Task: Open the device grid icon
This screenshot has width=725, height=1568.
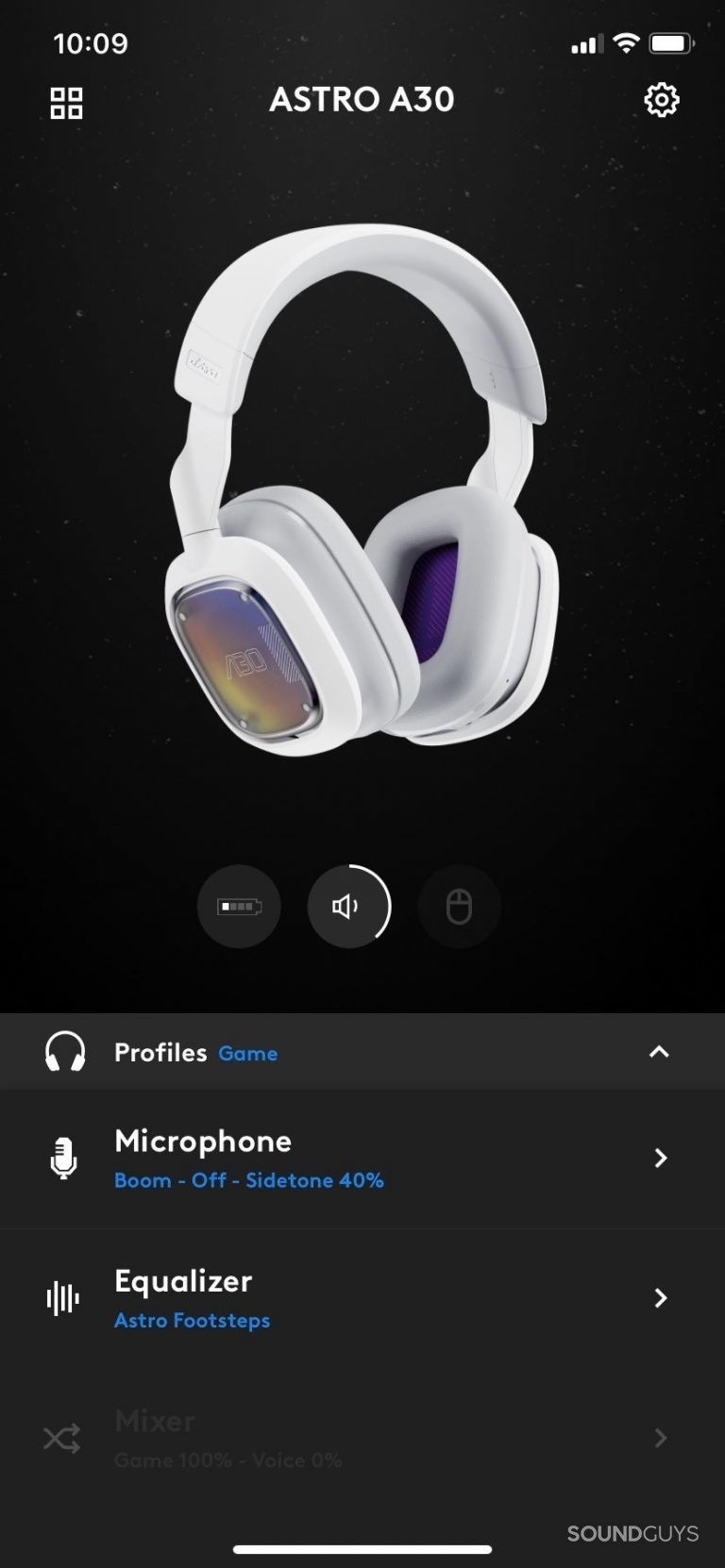Action: point(66,103)
